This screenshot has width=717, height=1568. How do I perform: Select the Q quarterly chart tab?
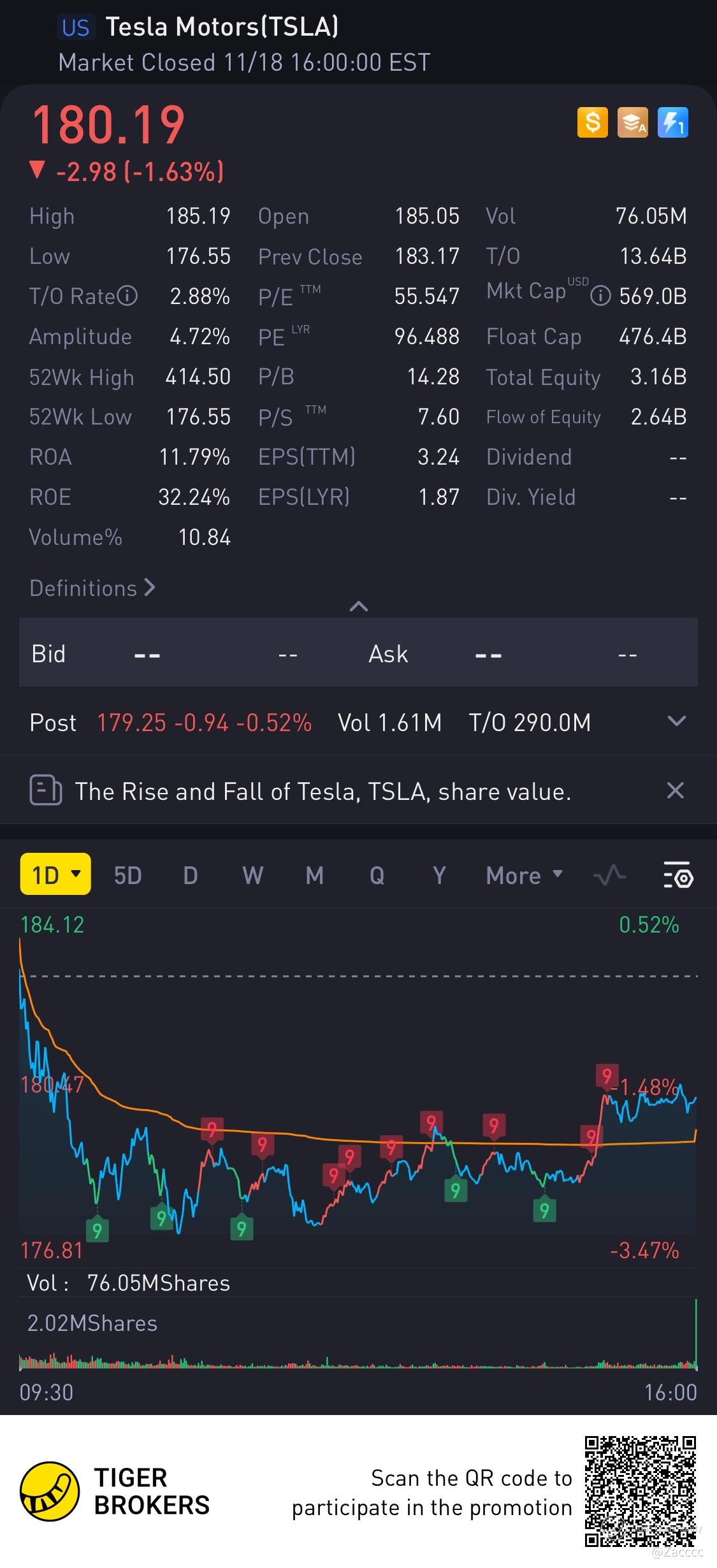(x=377, y=876)
